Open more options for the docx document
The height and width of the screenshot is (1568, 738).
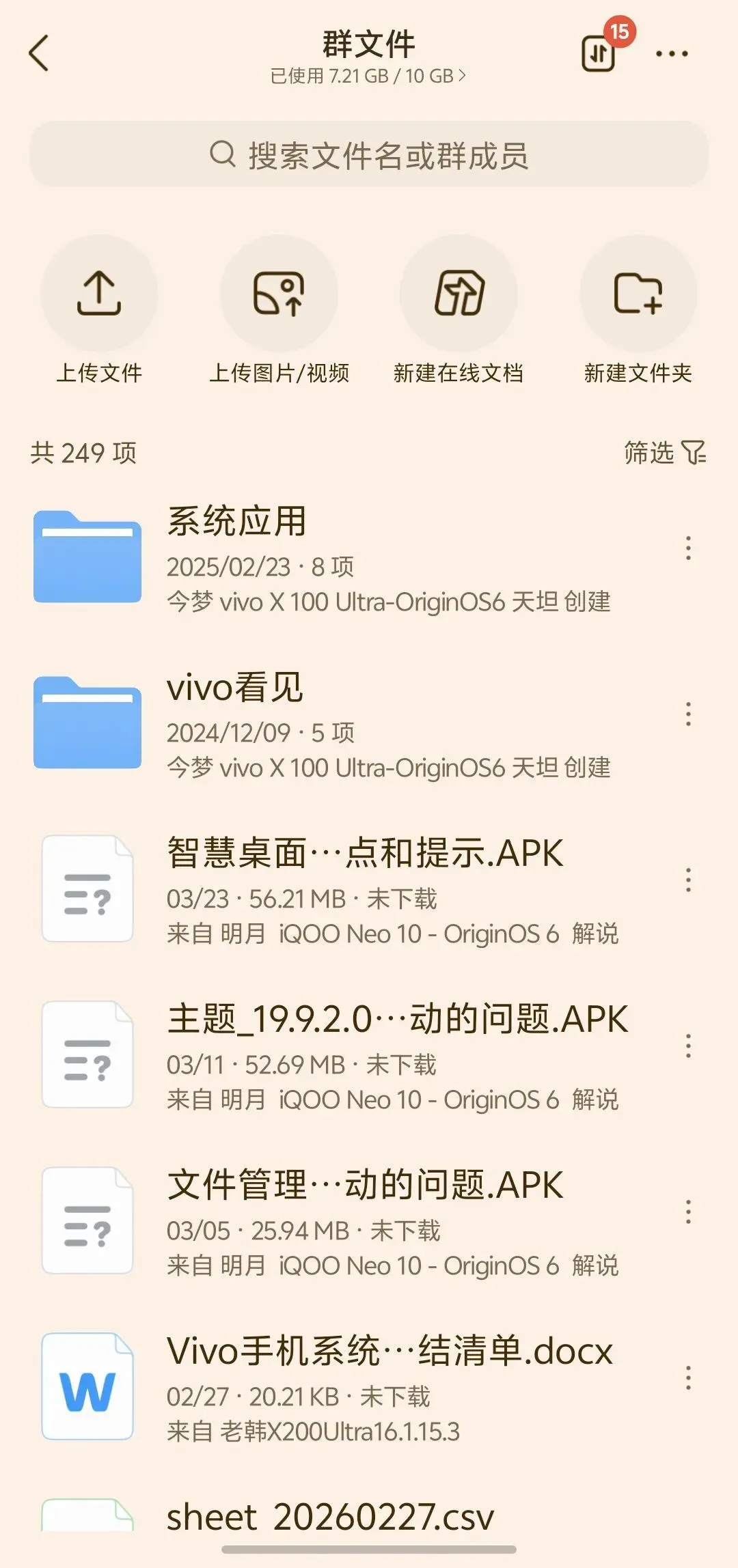[688, 1378]
